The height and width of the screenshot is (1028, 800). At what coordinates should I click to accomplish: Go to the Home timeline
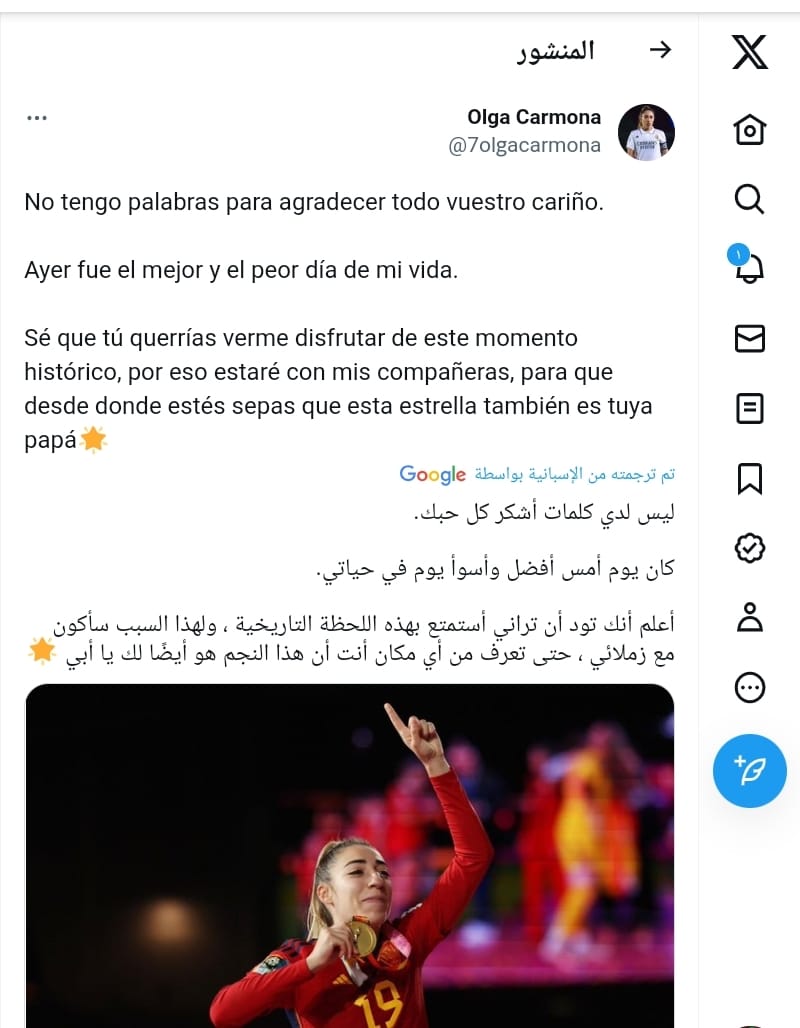click(x=750, y=130)
